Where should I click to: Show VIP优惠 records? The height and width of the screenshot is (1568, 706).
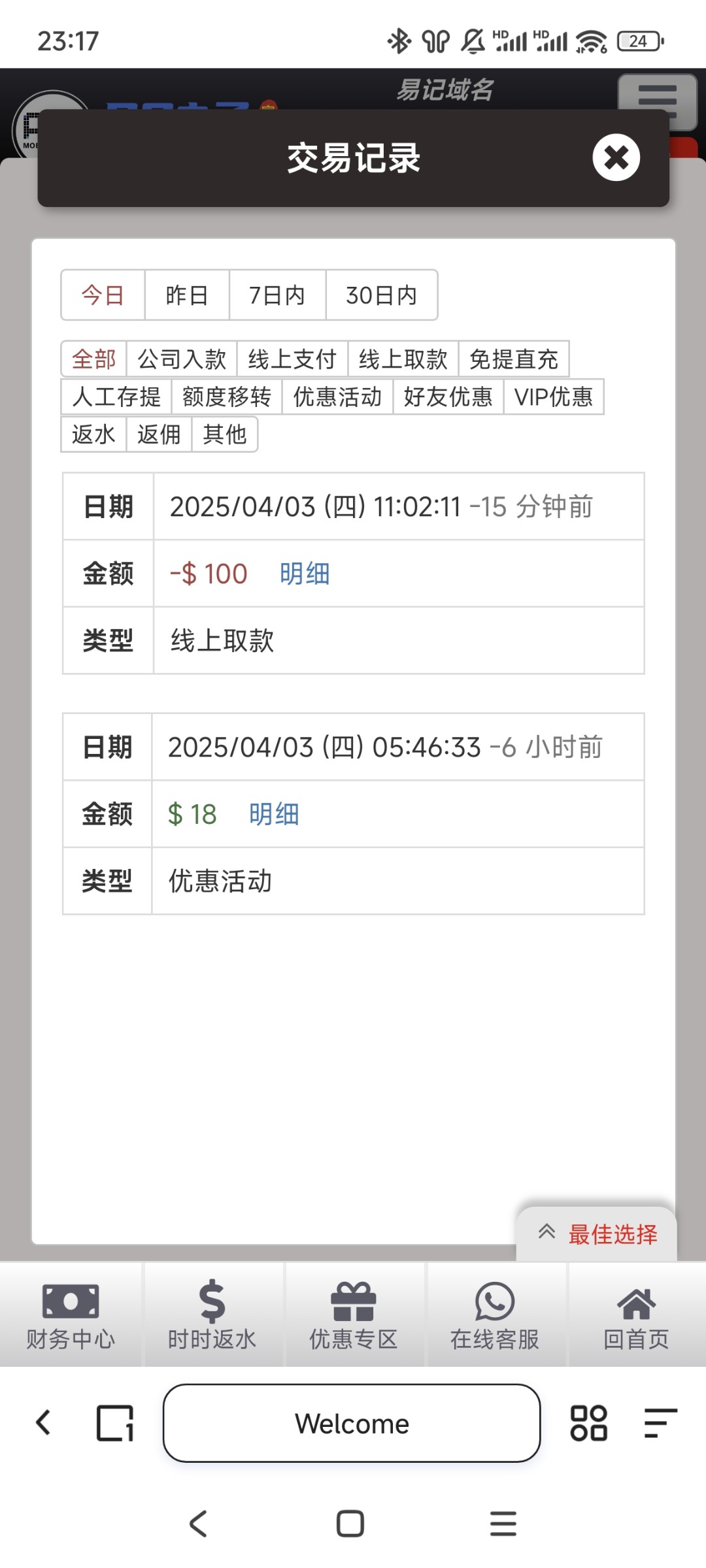pos(554,397)
